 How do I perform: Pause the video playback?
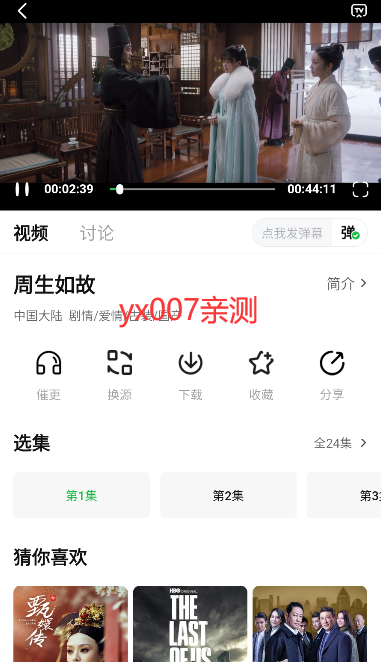22,189
